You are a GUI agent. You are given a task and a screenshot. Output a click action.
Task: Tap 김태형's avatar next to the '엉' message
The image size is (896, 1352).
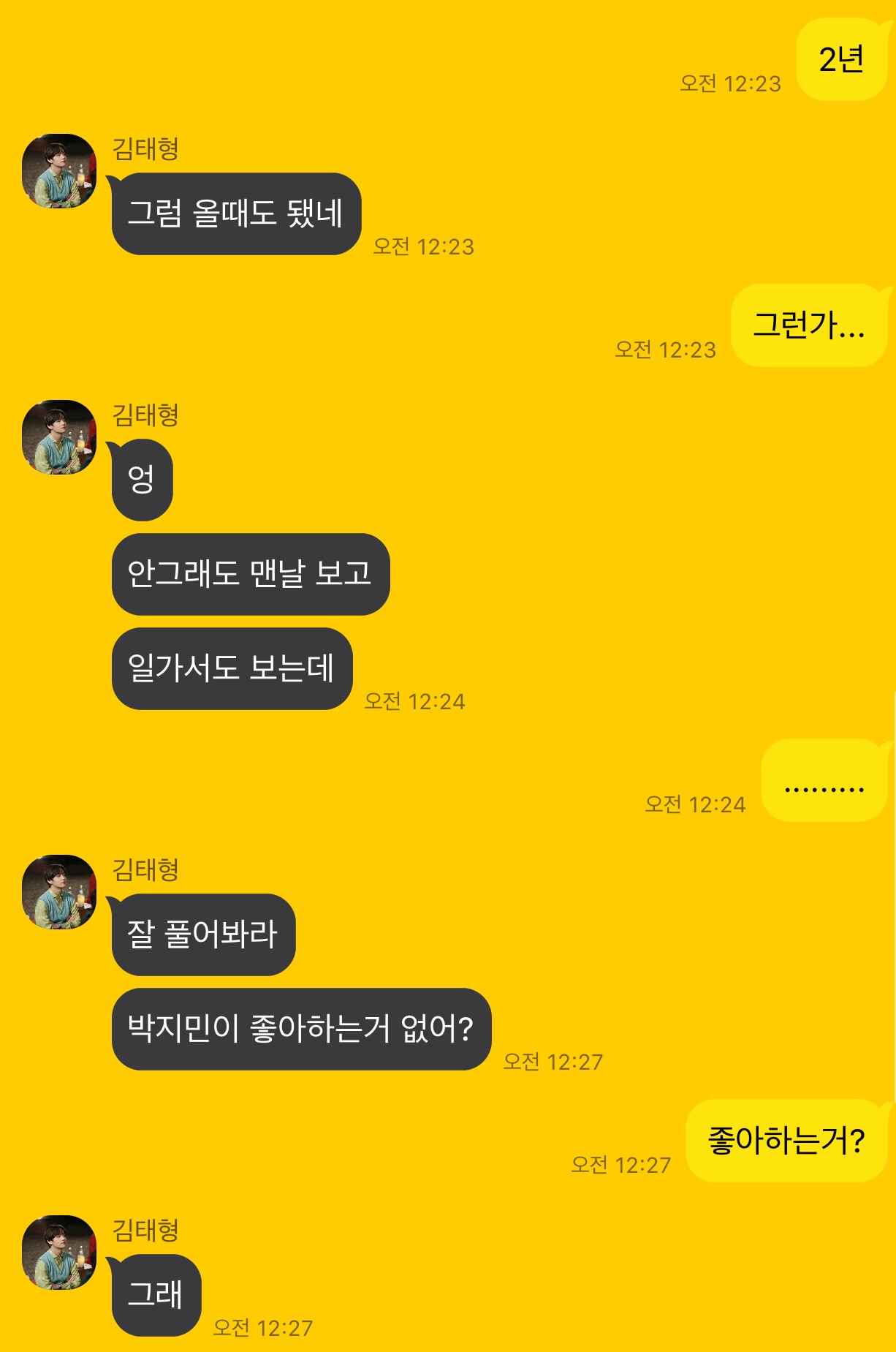[59, 437]
